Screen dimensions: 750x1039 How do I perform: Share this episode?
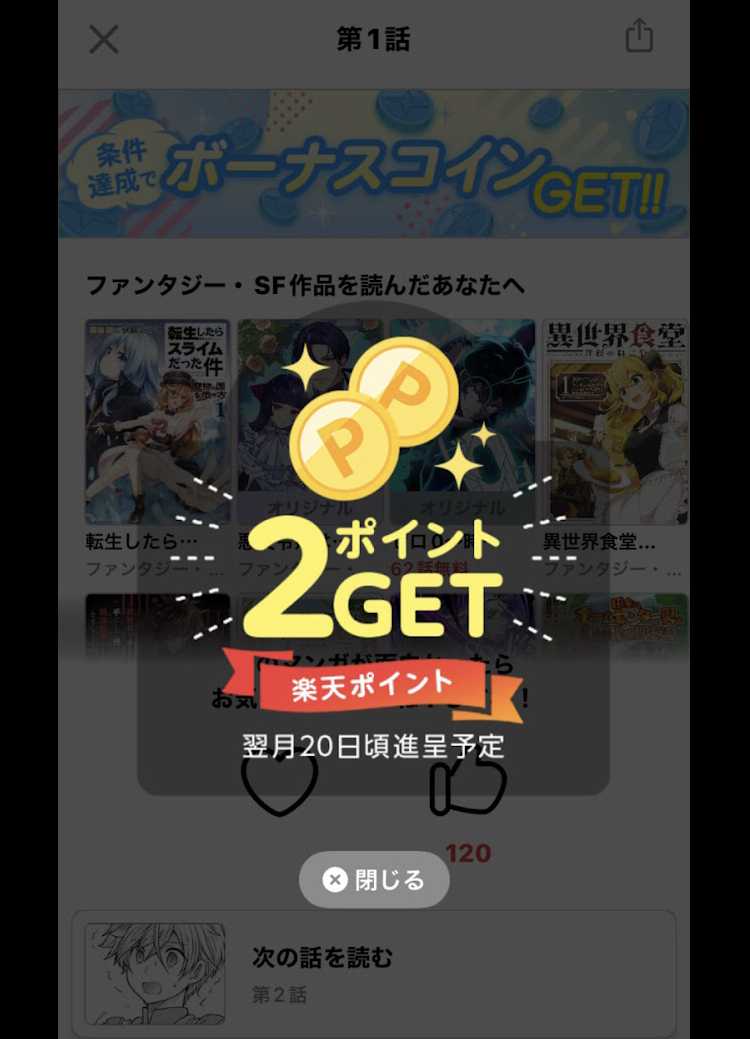tap(639, 38)
